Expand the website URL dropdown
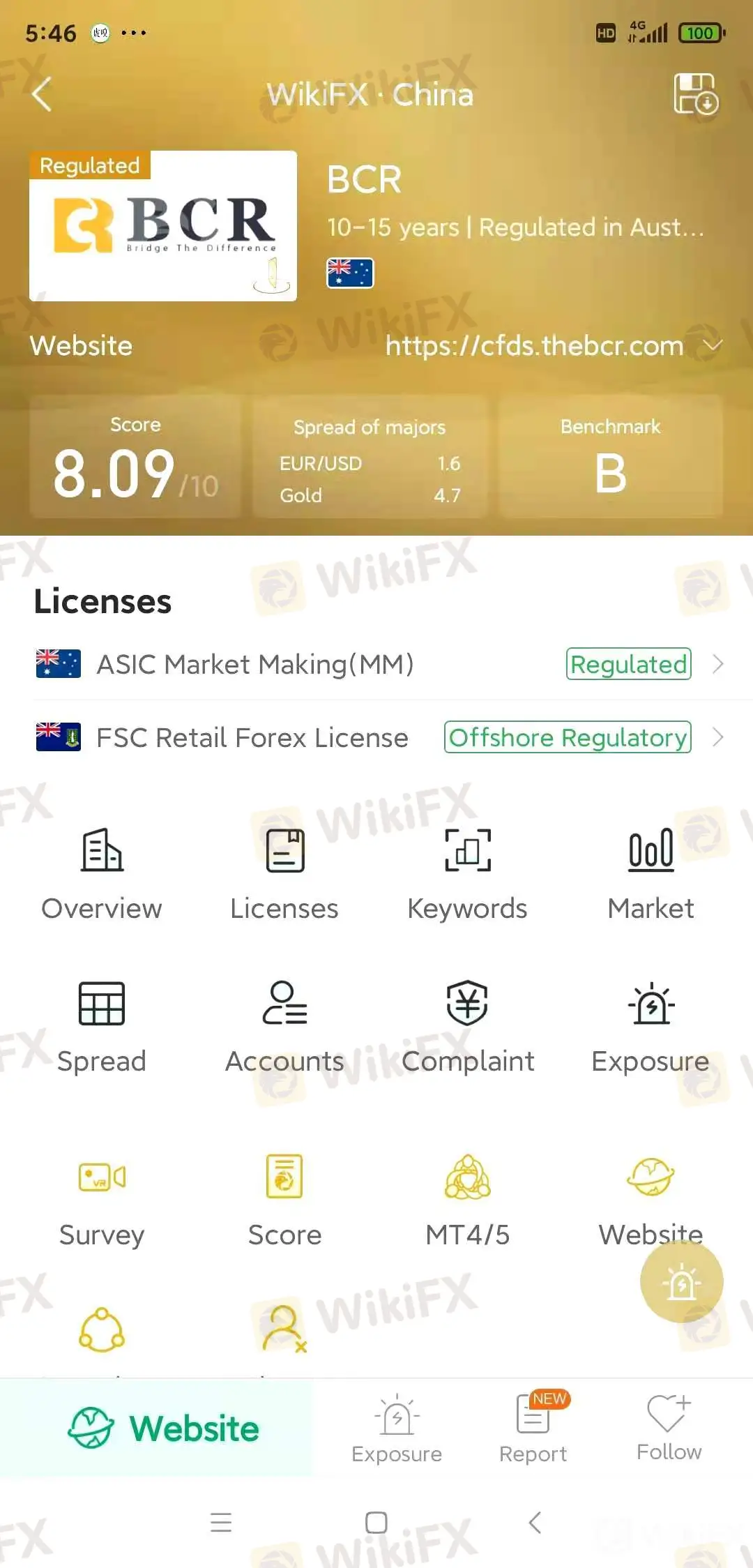 (x=713, y=345)
